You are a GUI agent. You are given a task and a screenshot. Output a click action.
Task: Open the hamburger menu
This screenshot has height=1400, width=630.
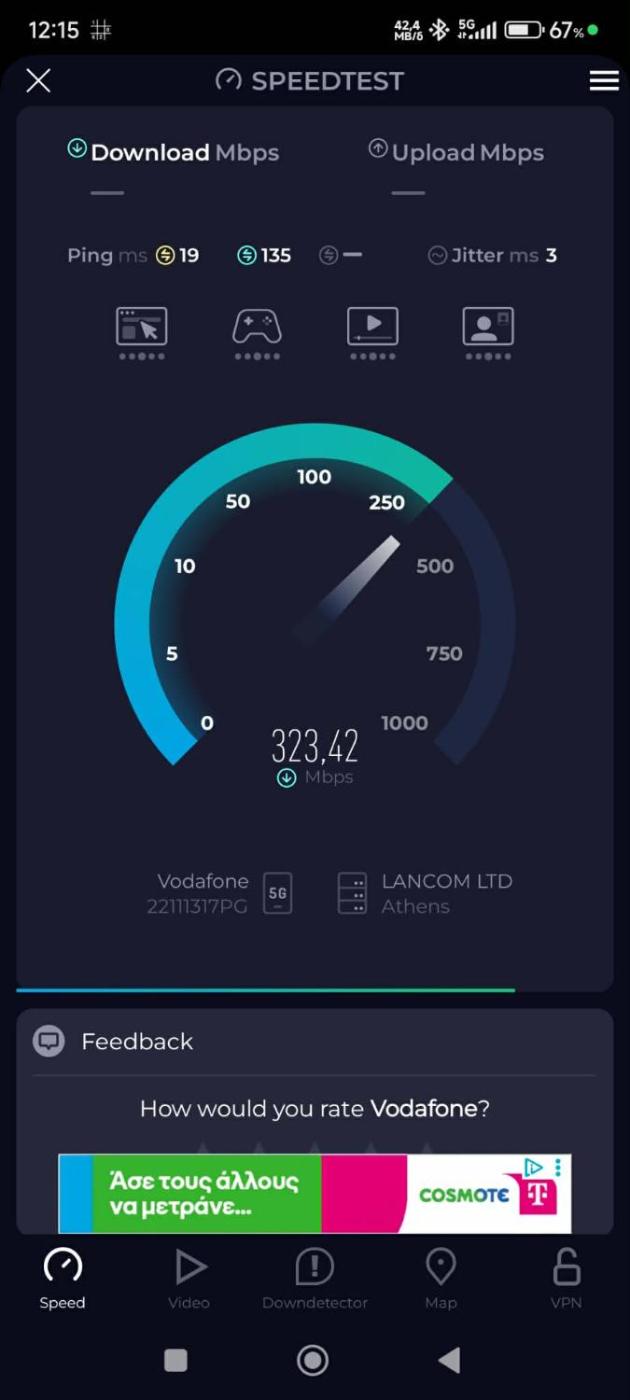click(x=604, y=81)
